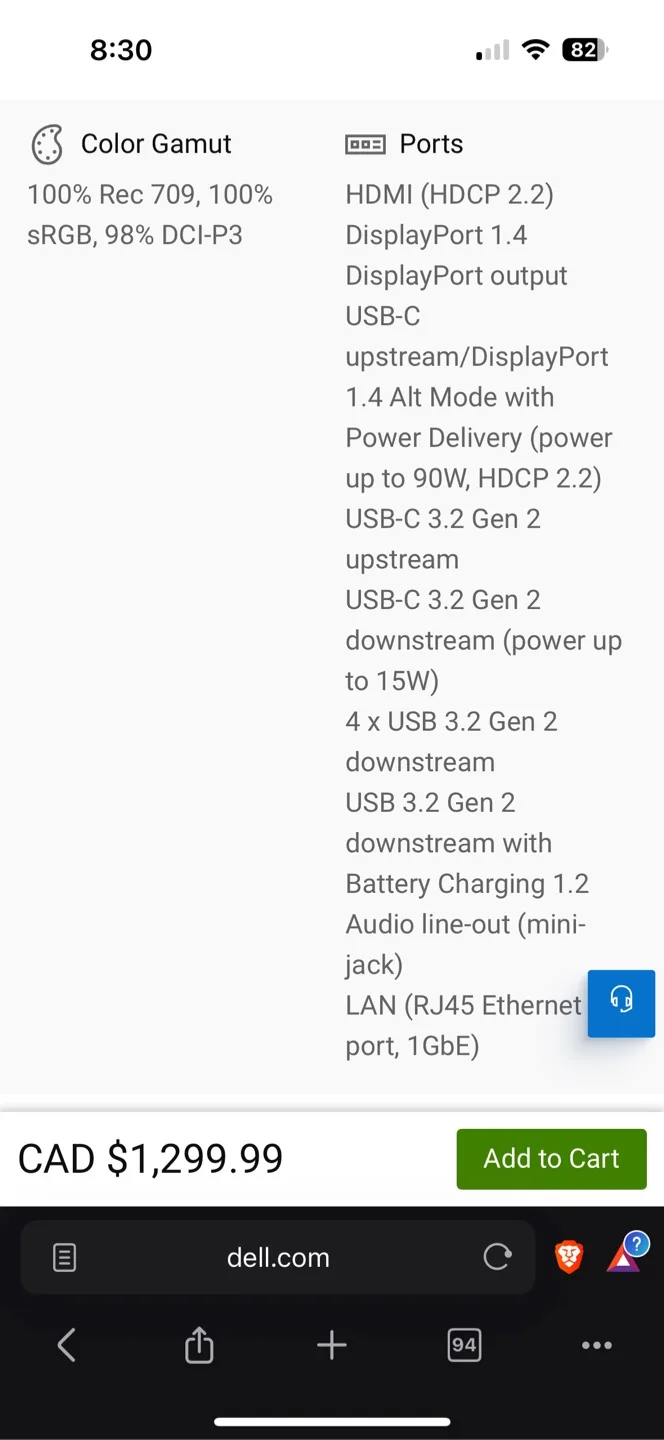
Task: Open the Brave Rewards triangle icon
Action: [x=625, y=1255]
